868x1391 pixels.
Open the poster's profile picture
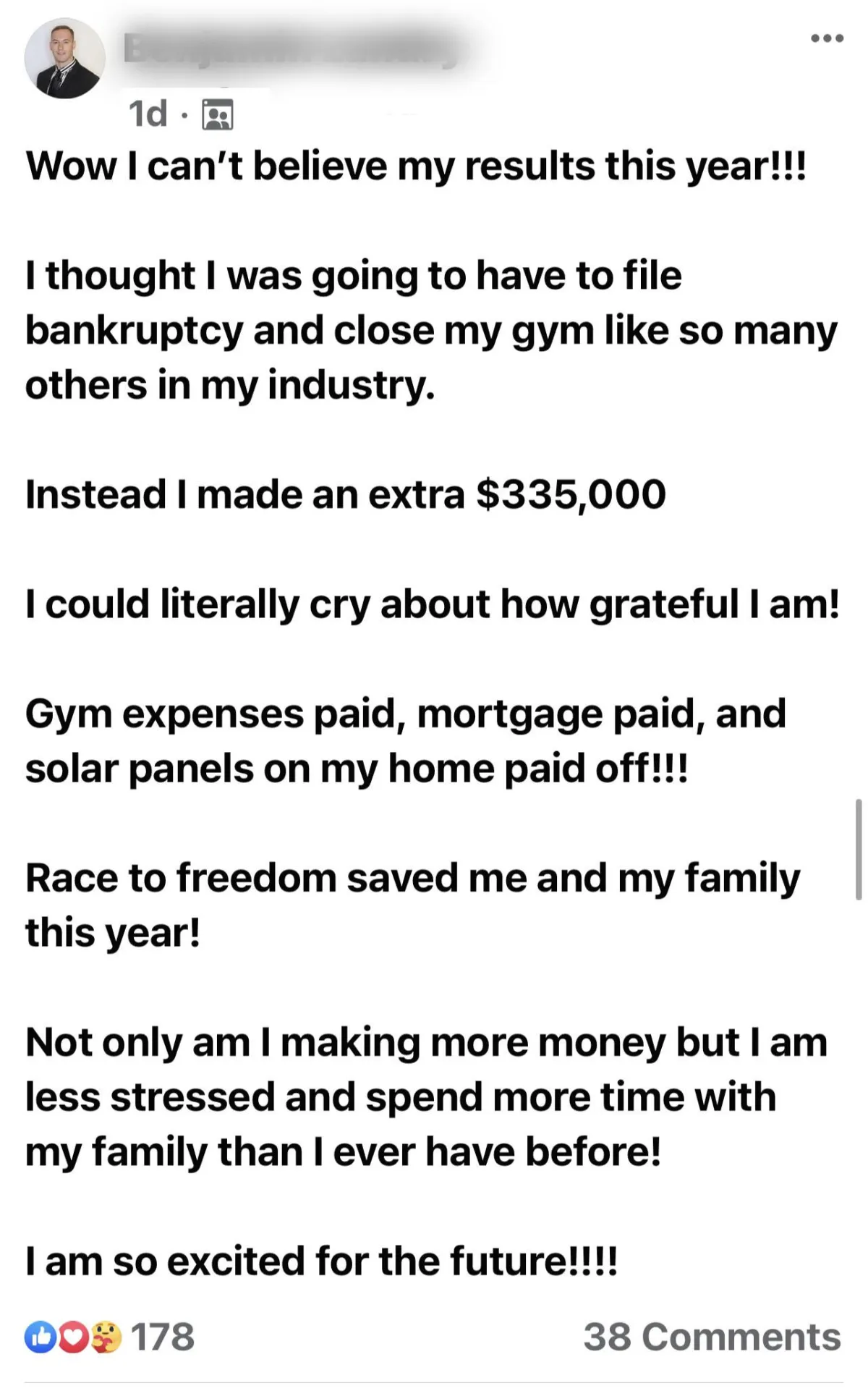click(x=64, y=59)
